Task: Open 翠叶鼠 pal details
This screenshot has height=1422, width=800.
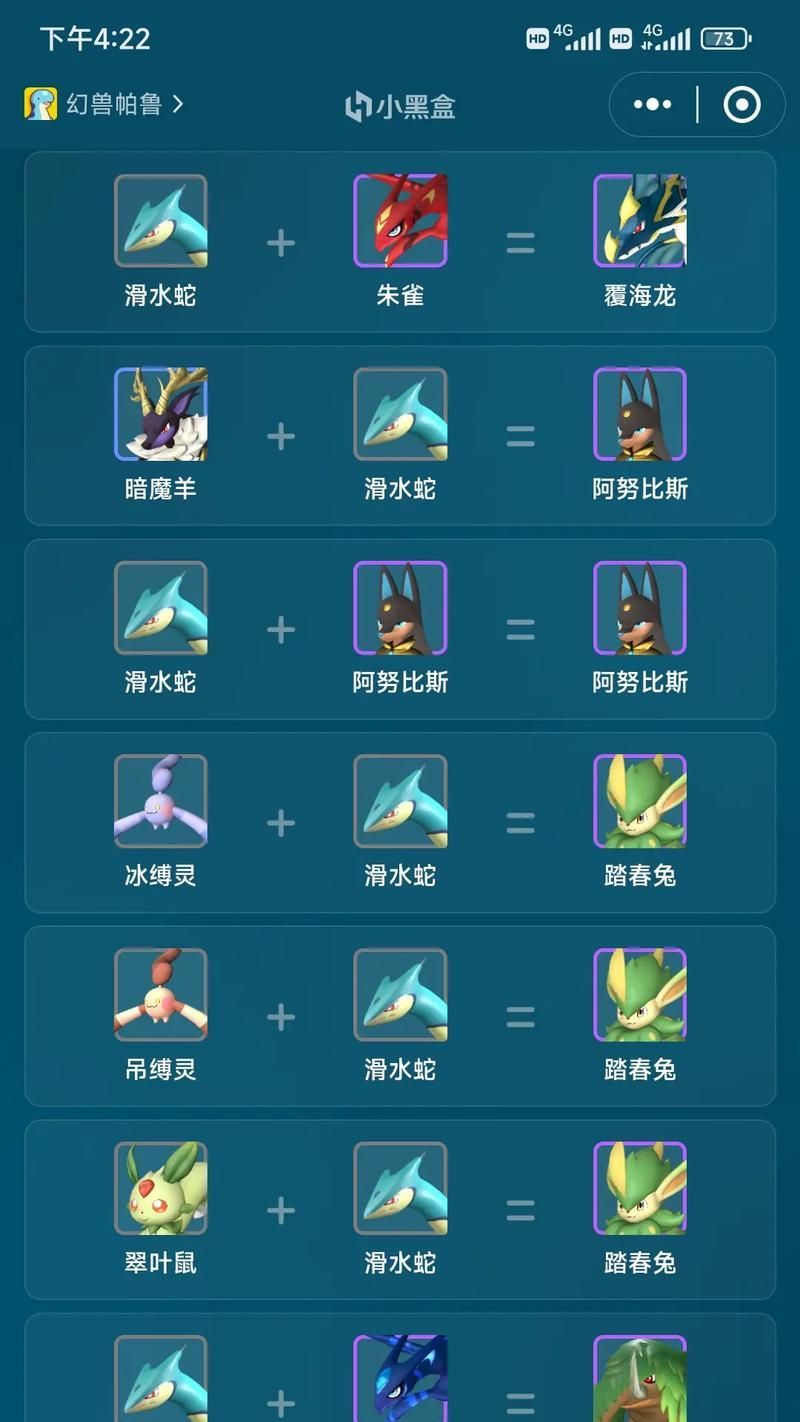Action: pyautogui.click(x=161, y=1189)
